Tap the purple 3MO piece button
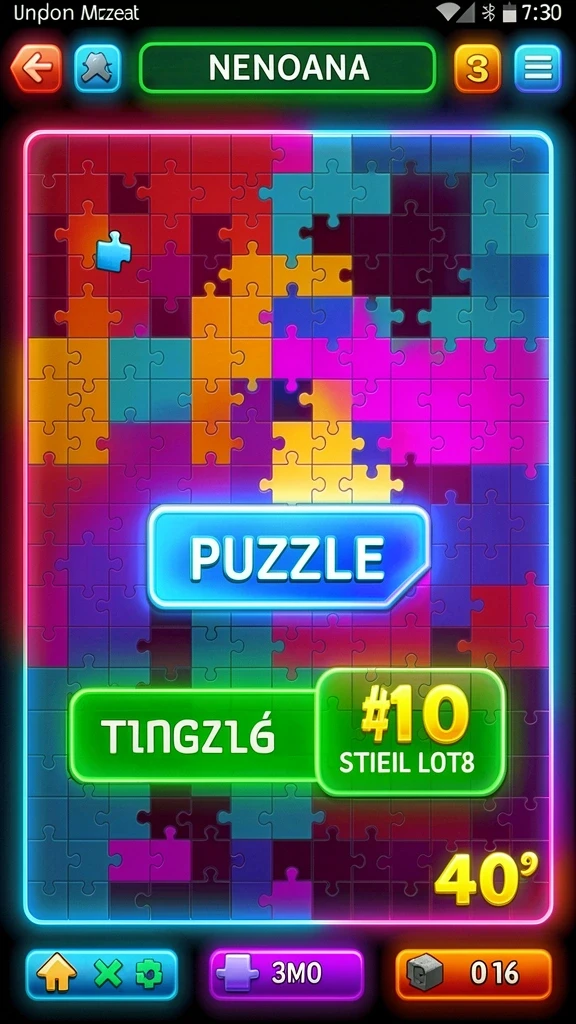576x1024 pixels. pos(286,974)
